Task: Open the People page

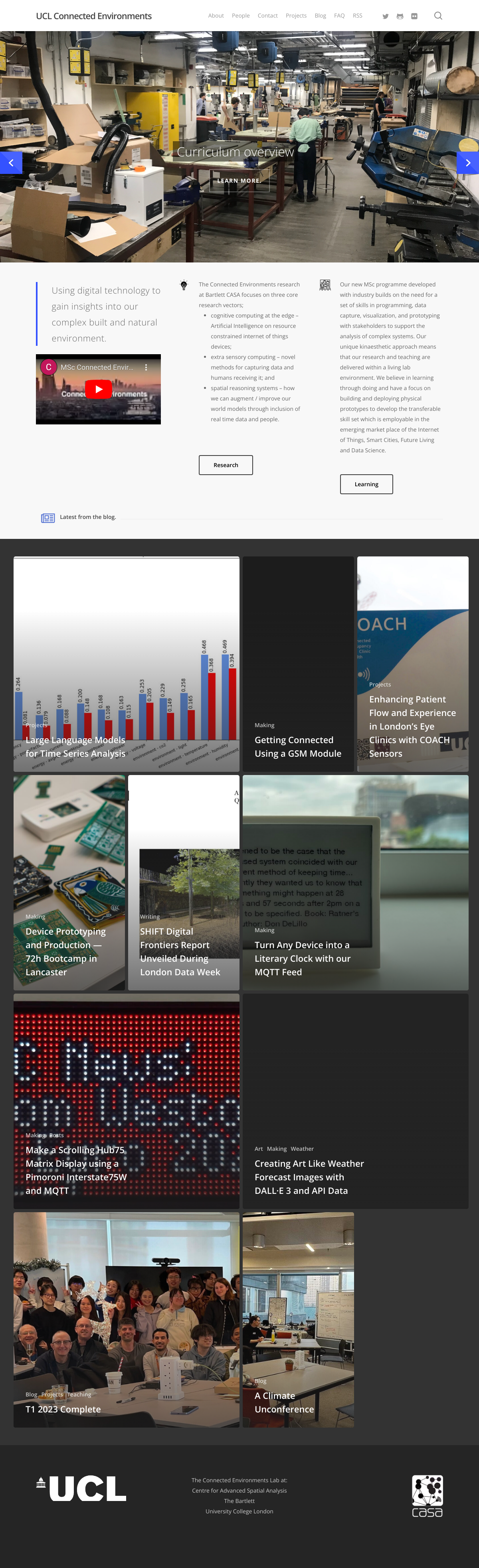Action: (x=241, y=16)
